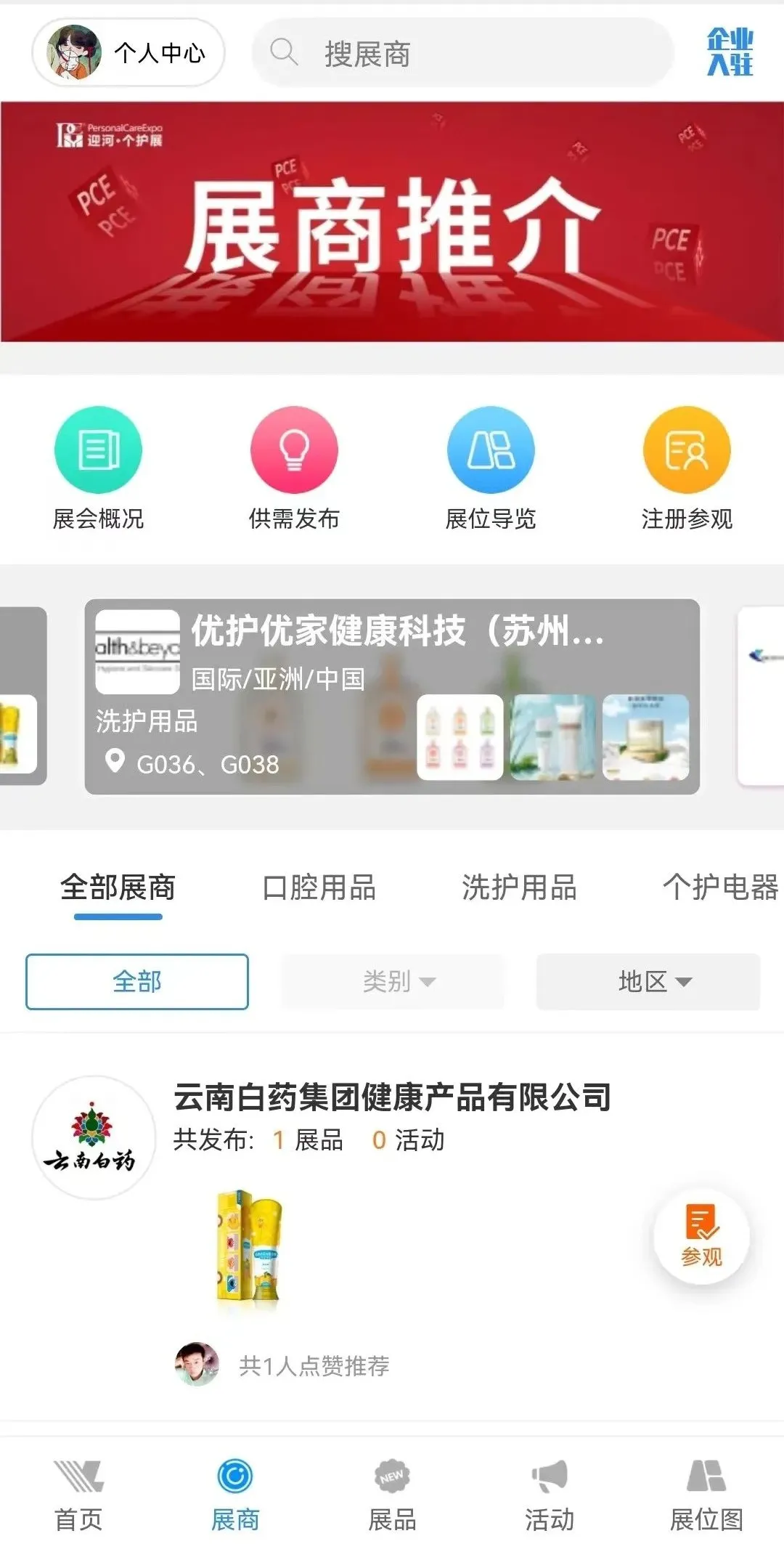Open 云南白药集团健康产品有限公司 exhibitor entry
Image resolution: width=784 pixels, height=1544 pixels.
coord(392,1097)
